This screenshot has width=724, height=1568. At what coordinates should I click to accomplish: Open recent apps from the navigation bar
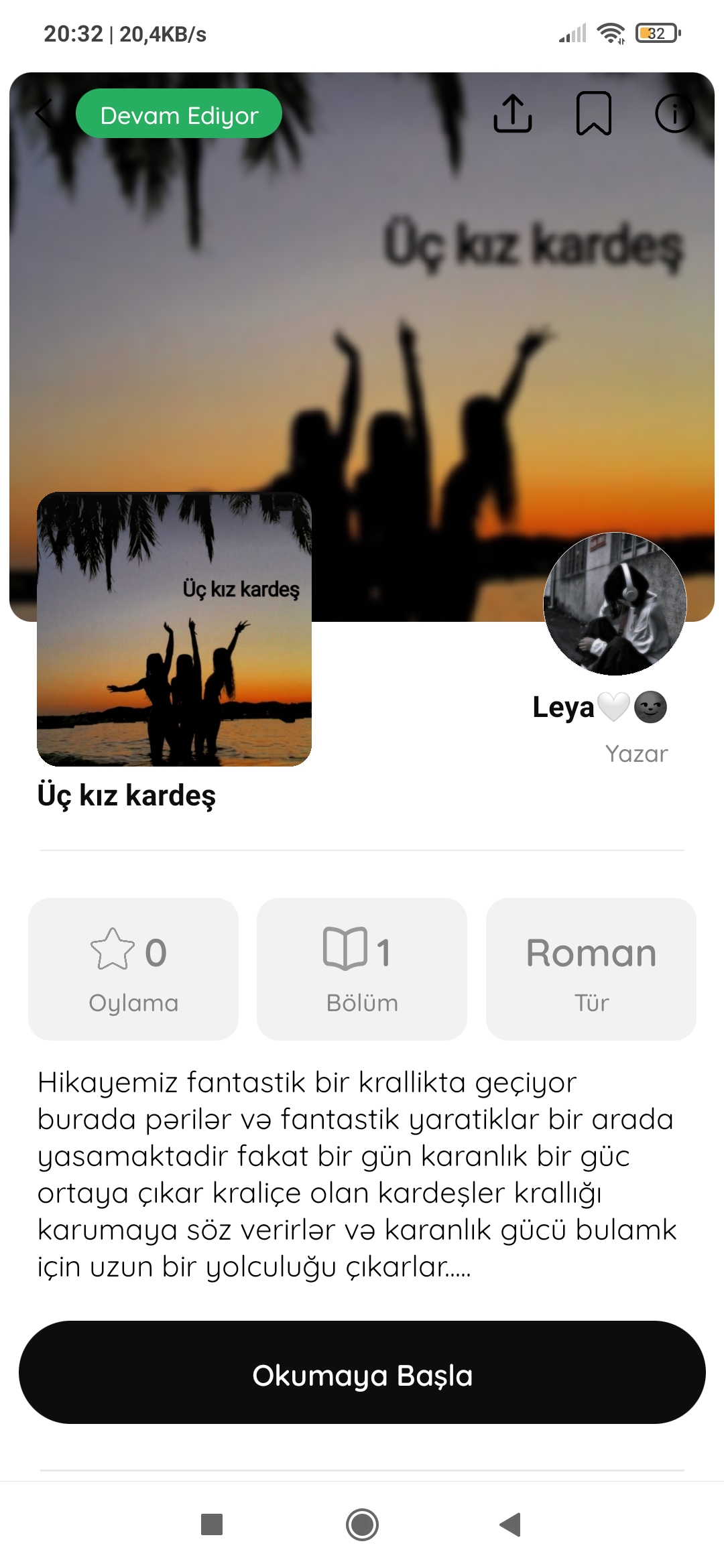coord(212,1524)
